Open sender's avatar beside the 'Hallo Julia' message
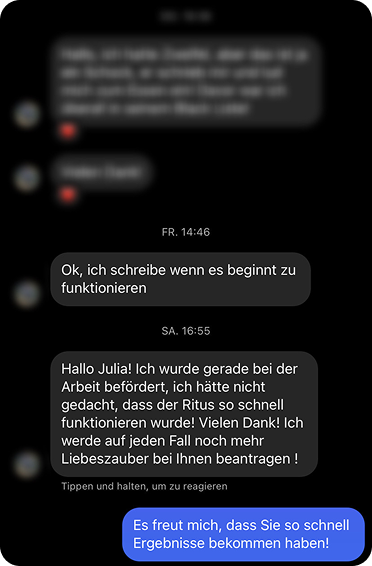 point(26,465)
